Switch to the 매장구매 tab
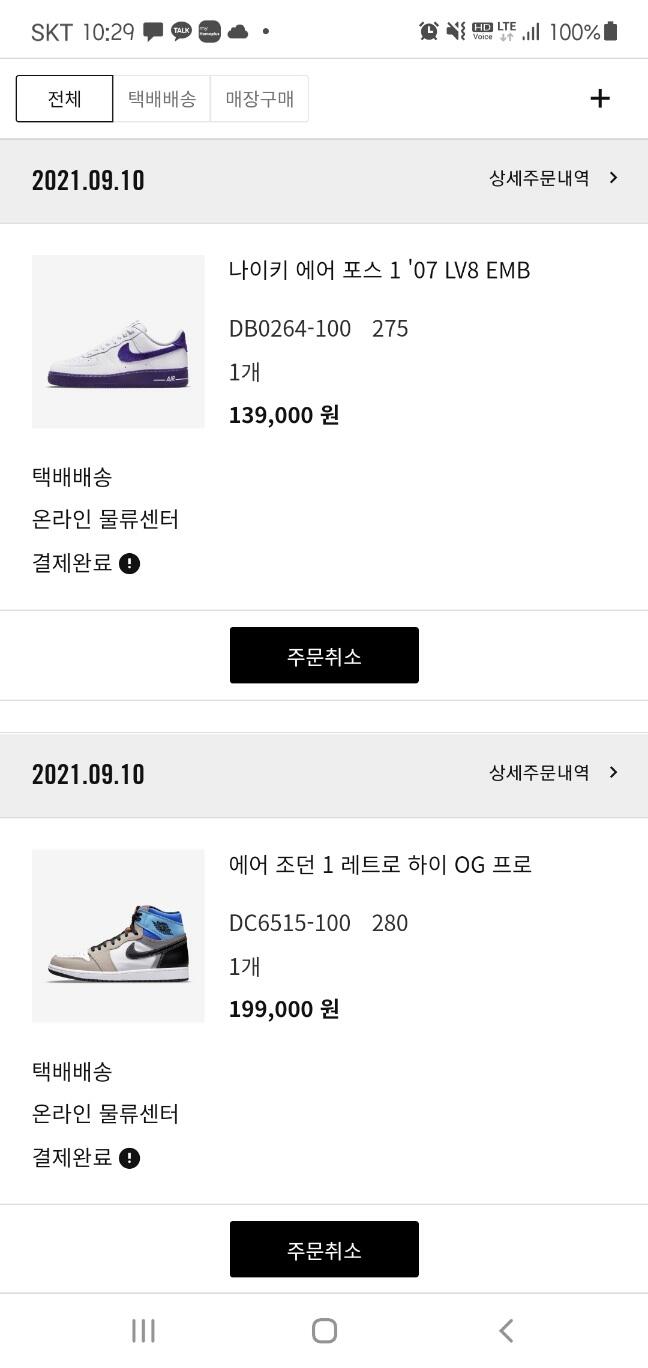This screenshot has width=648, height=1368. 259,99
